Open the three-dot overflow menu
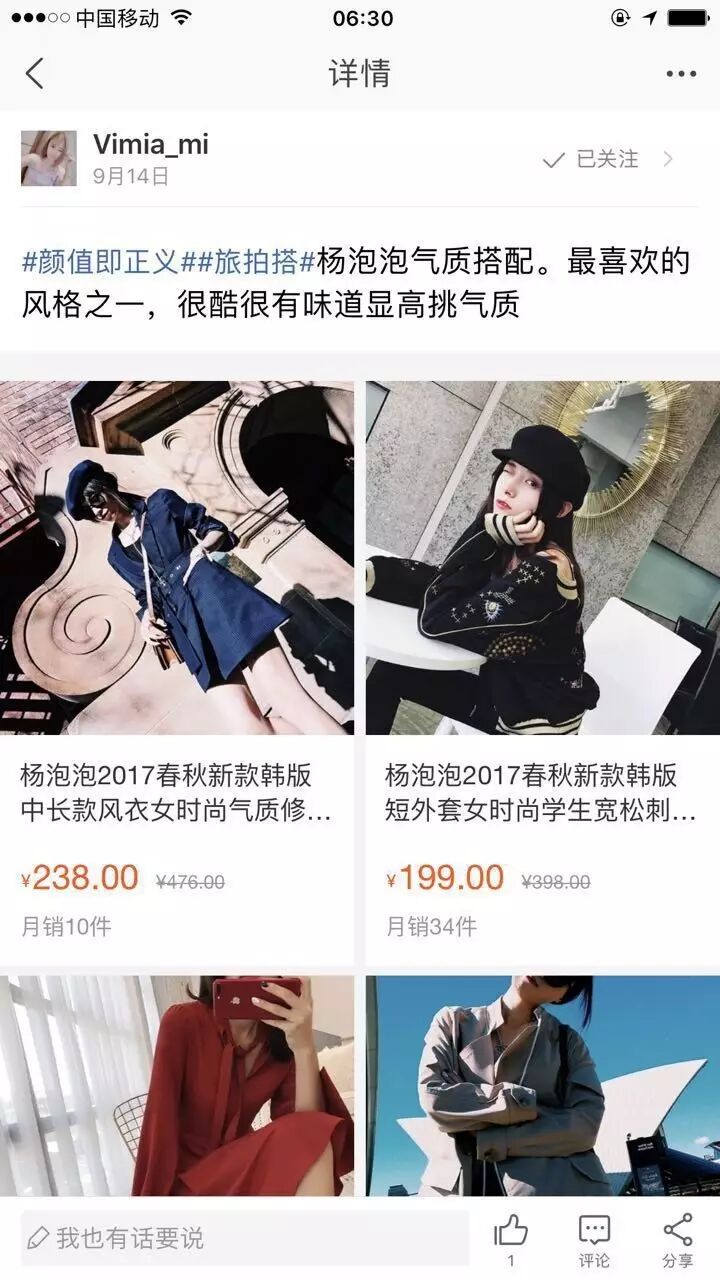Viewport: 720px width, 1280px height. 681,74
